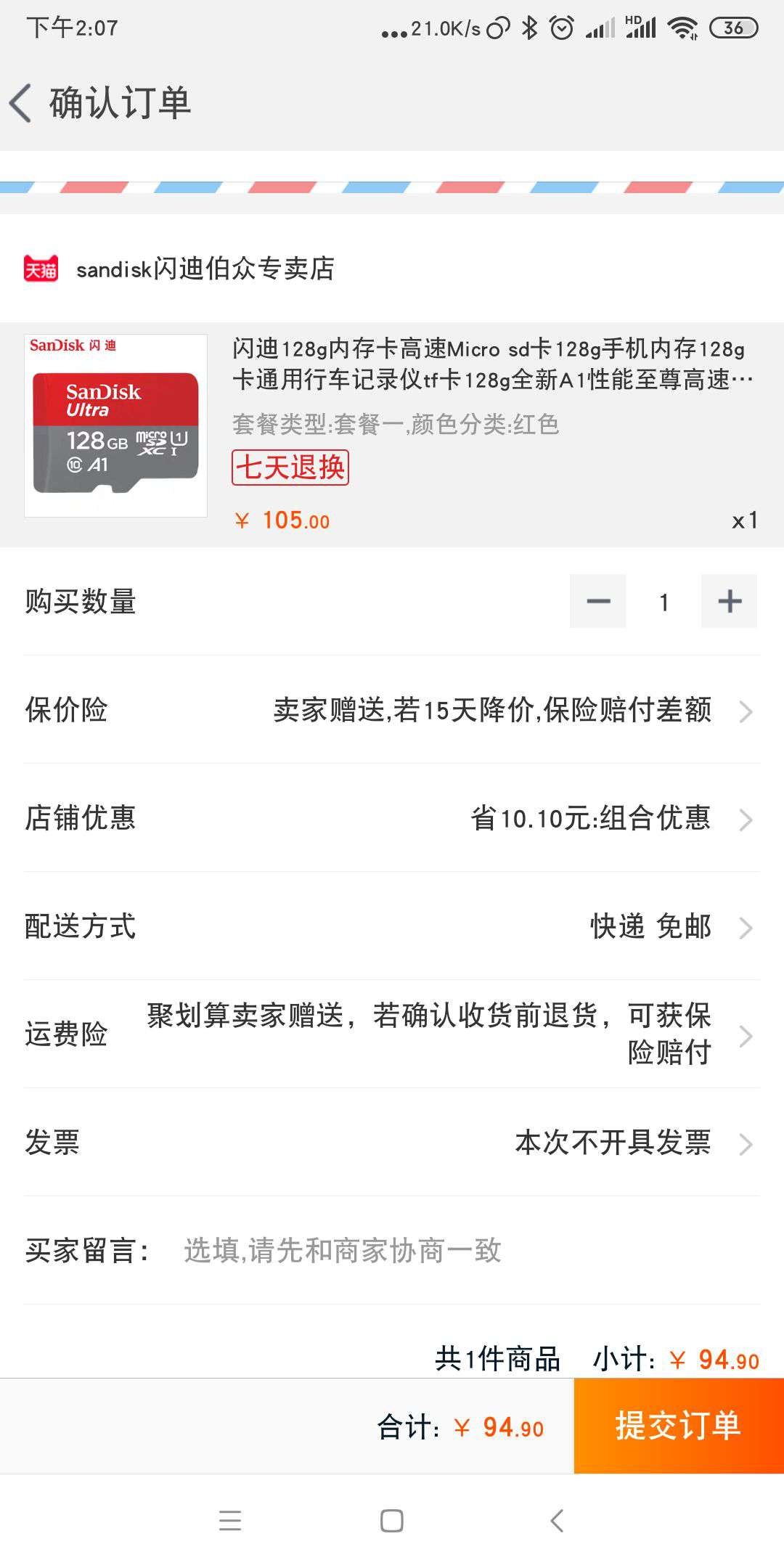Click the minus button to decrease quantity

pyautogui.click(x=597, y=601)
